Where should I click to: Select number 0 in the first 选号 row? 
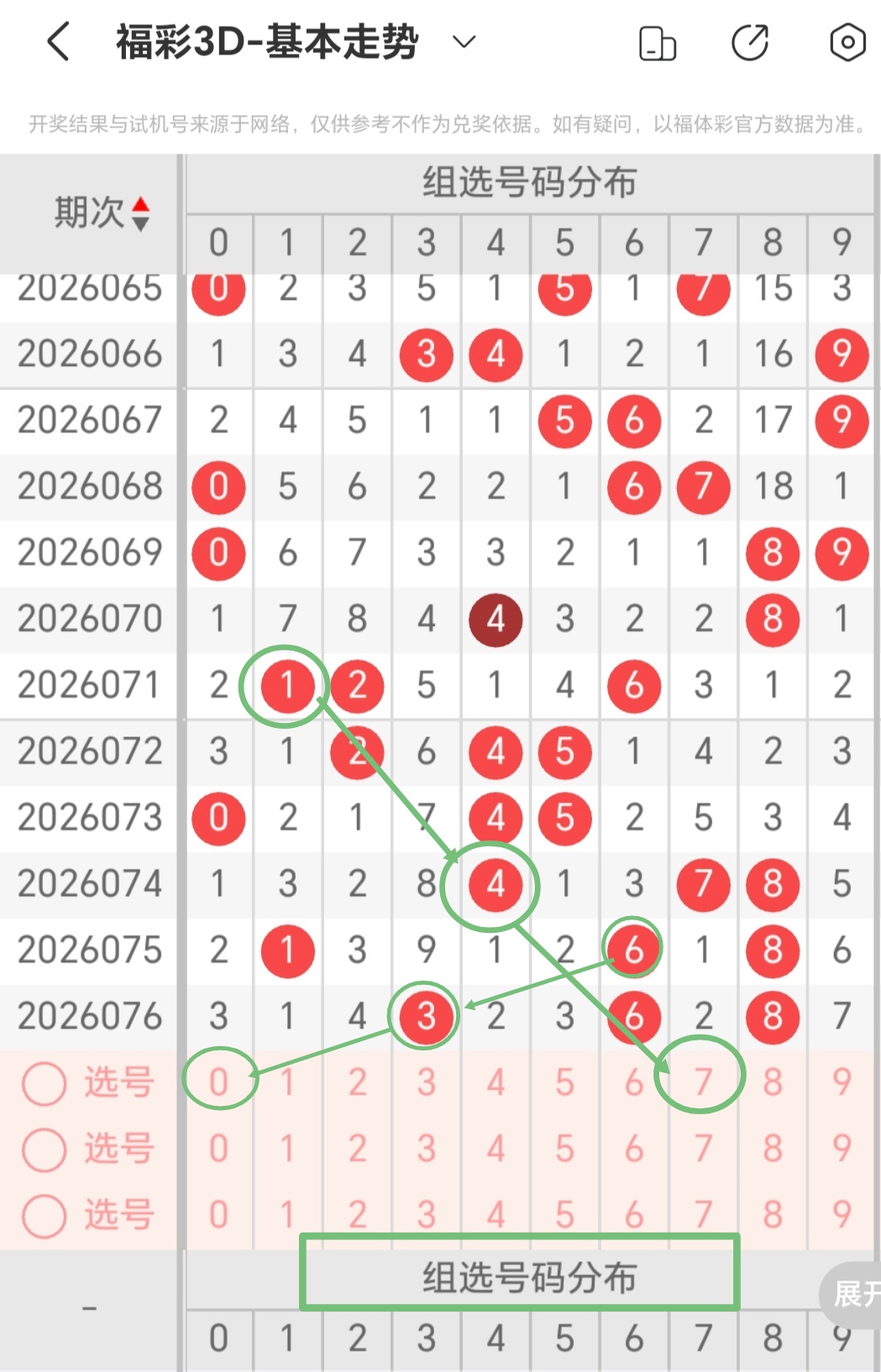(x=218, y=1083)
